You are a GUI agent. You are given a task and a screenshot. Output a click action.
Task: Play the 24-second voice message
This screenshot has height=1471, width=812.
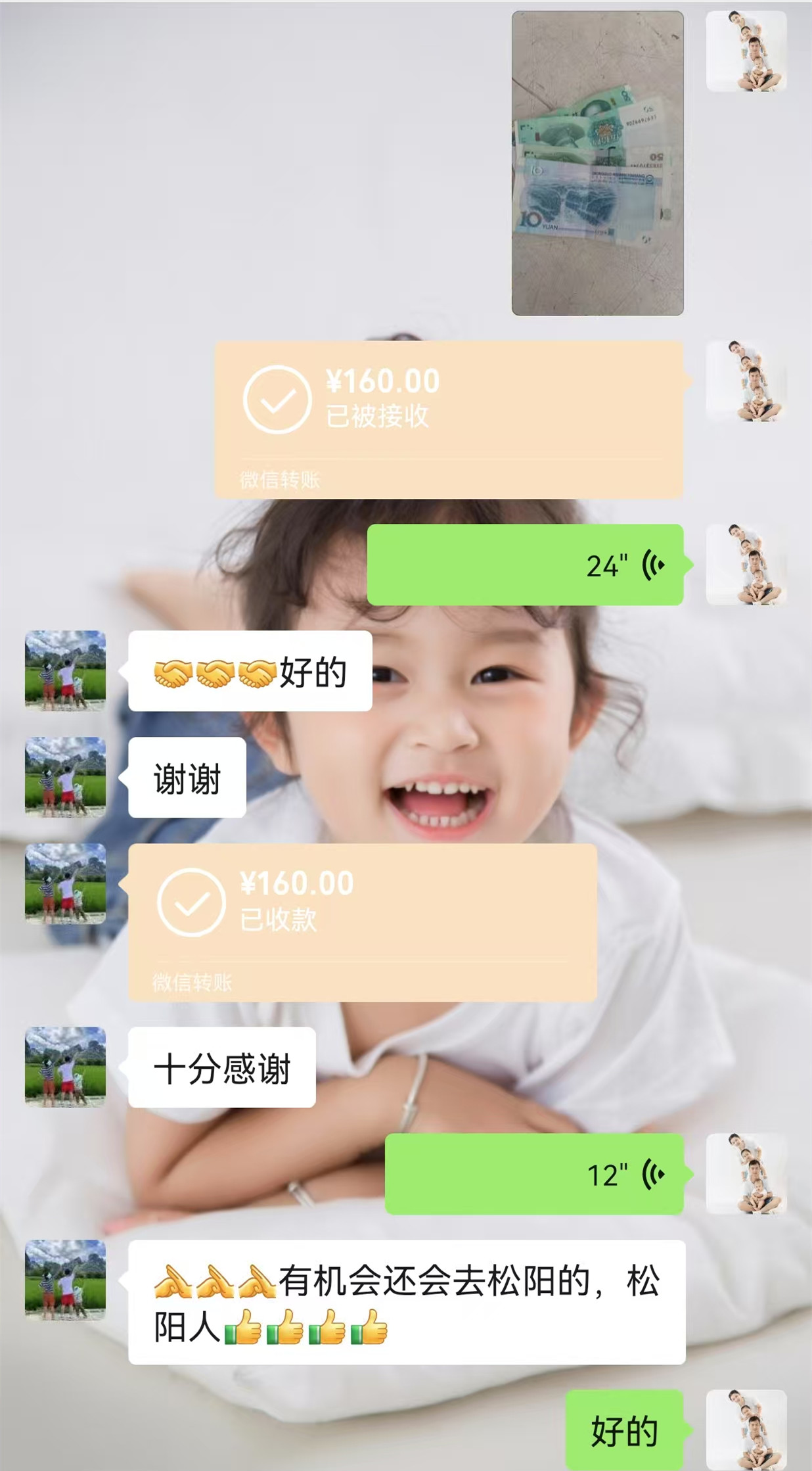526,565
